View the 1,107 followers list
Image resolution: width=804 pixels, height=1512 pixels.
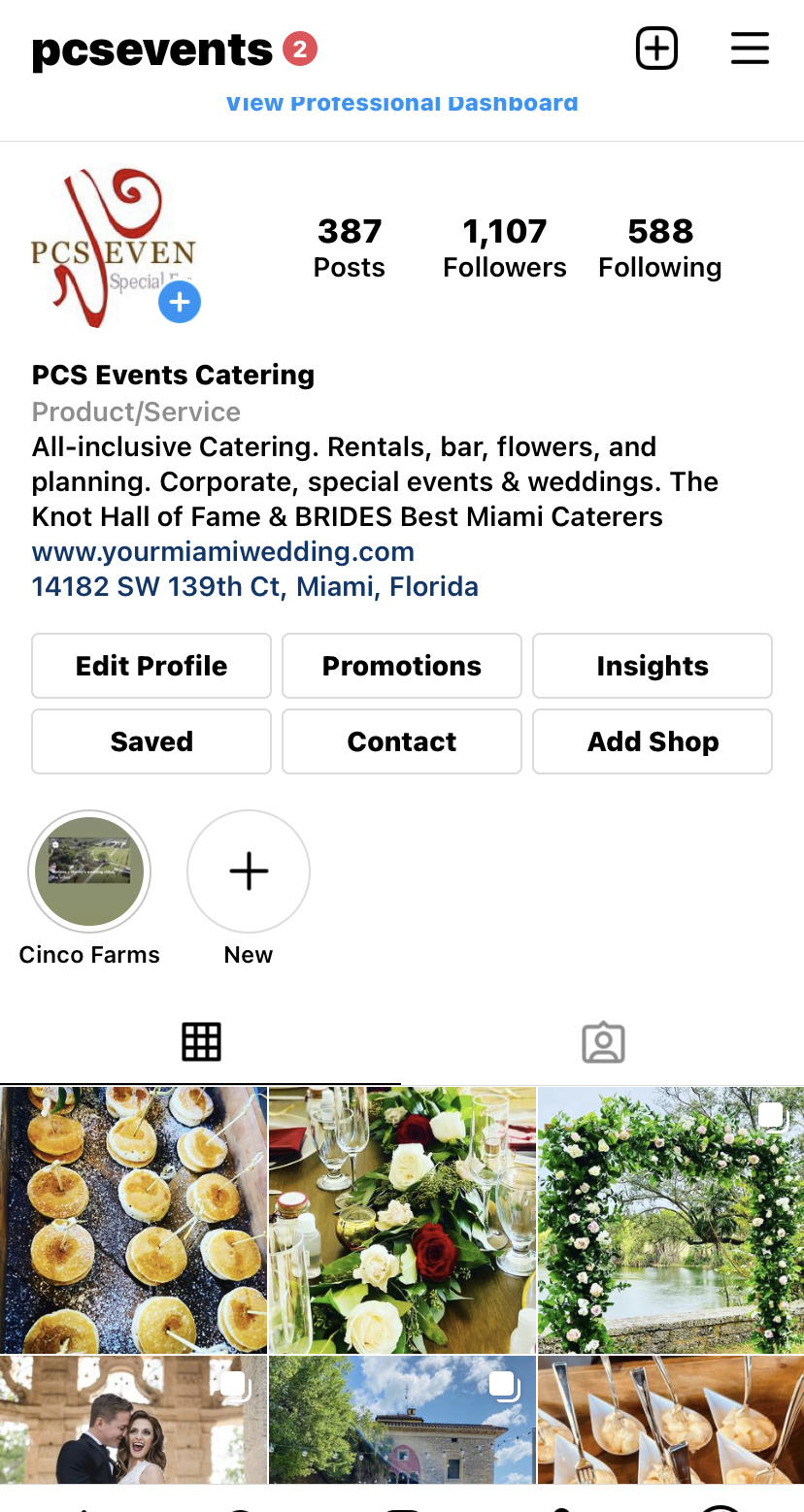[504, 247]
